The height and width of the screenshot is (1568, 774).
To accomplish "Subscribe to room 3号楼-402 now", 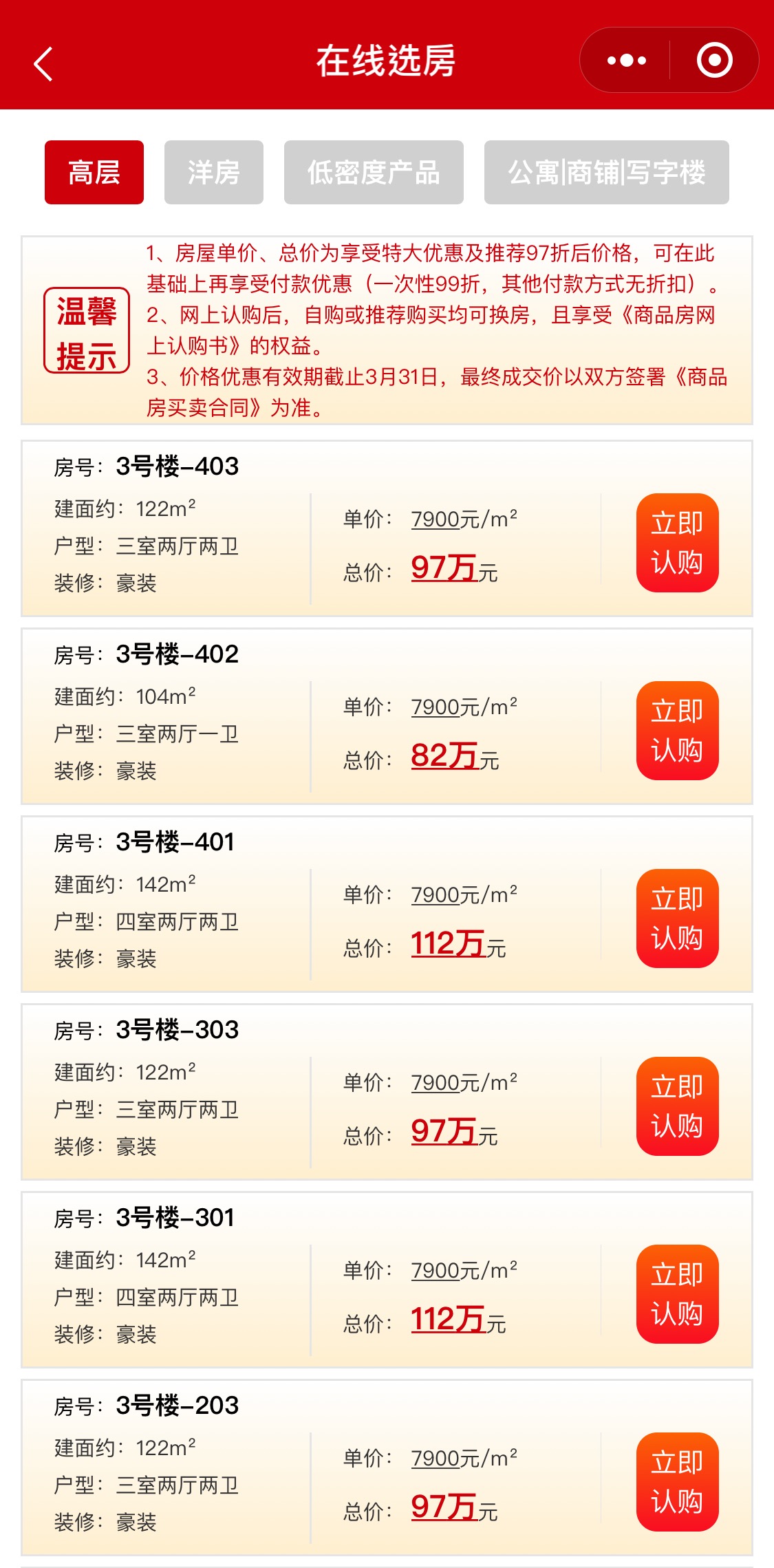I will tap(677, 731).
